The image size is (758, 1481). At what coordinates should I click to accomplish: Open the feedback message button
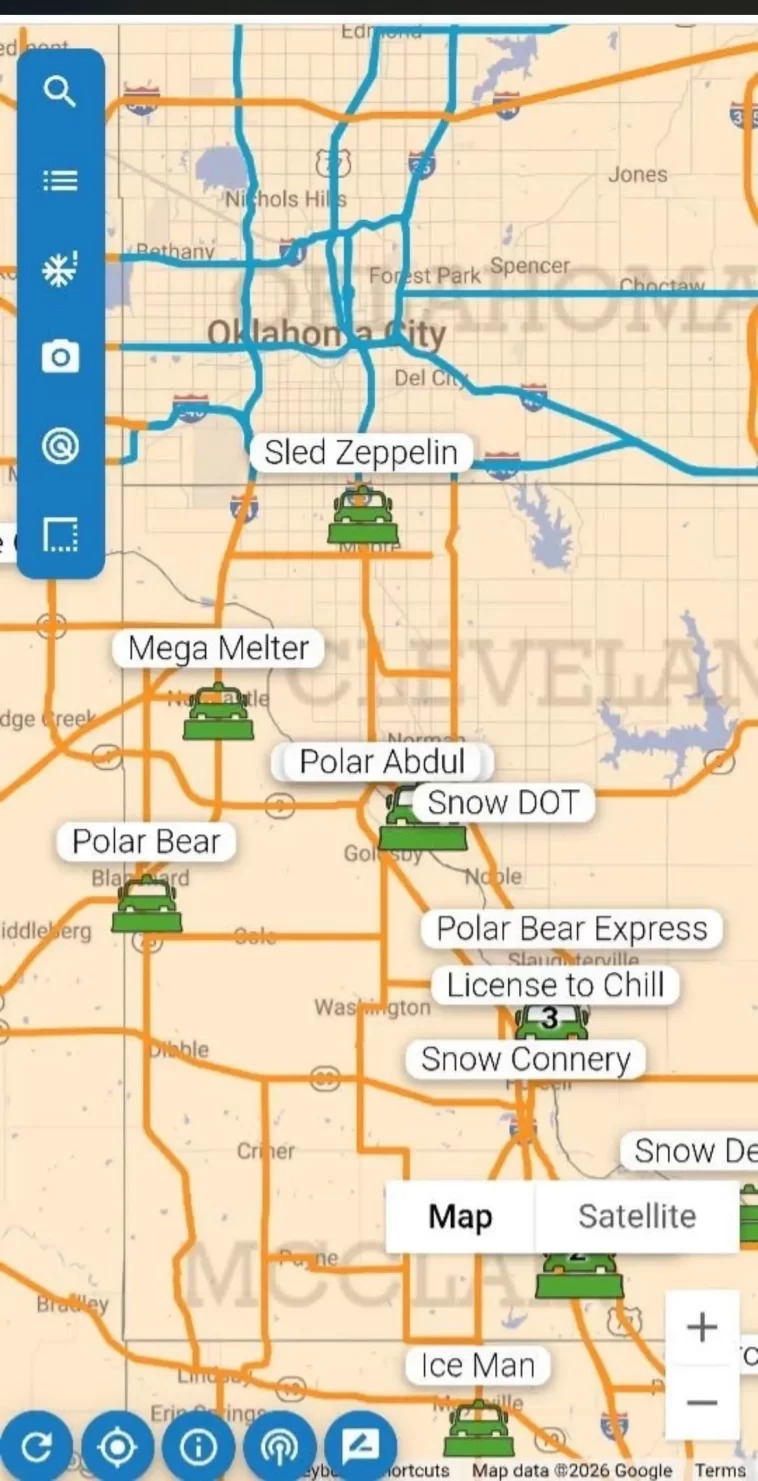pyautogui.click(x=361, y=1446)
